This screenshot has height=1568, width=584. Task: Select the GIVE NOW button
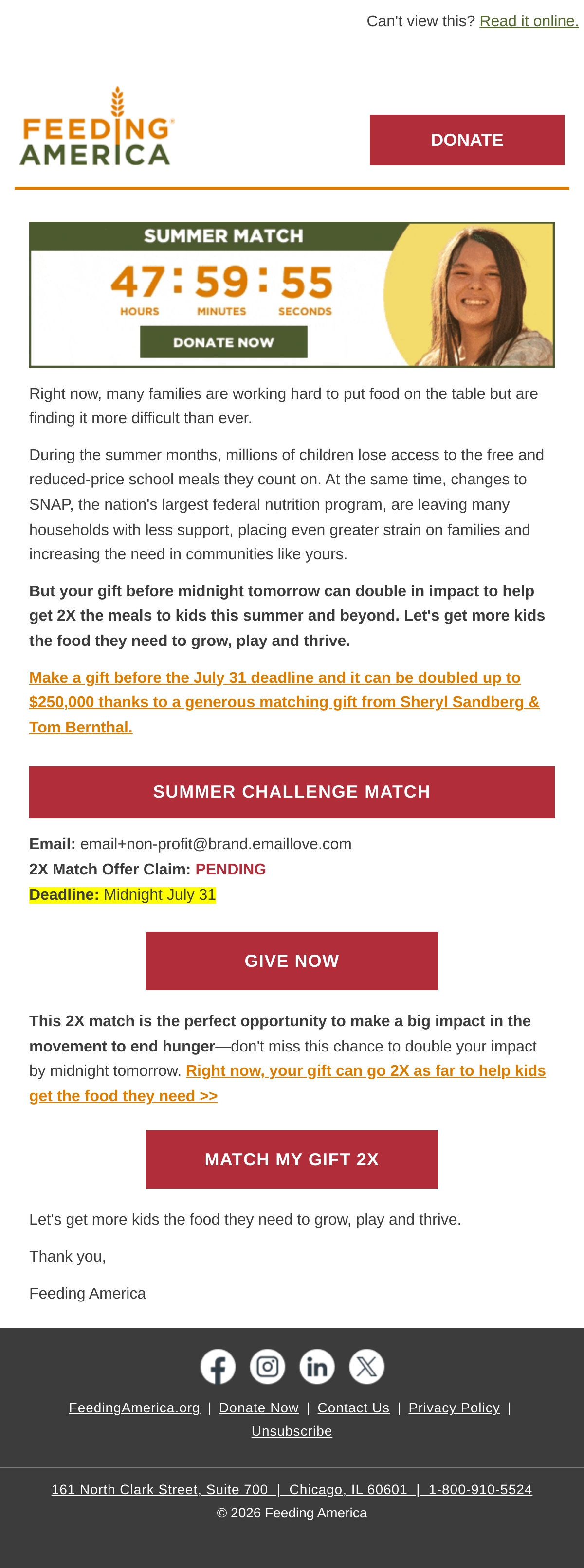(292, 961)
